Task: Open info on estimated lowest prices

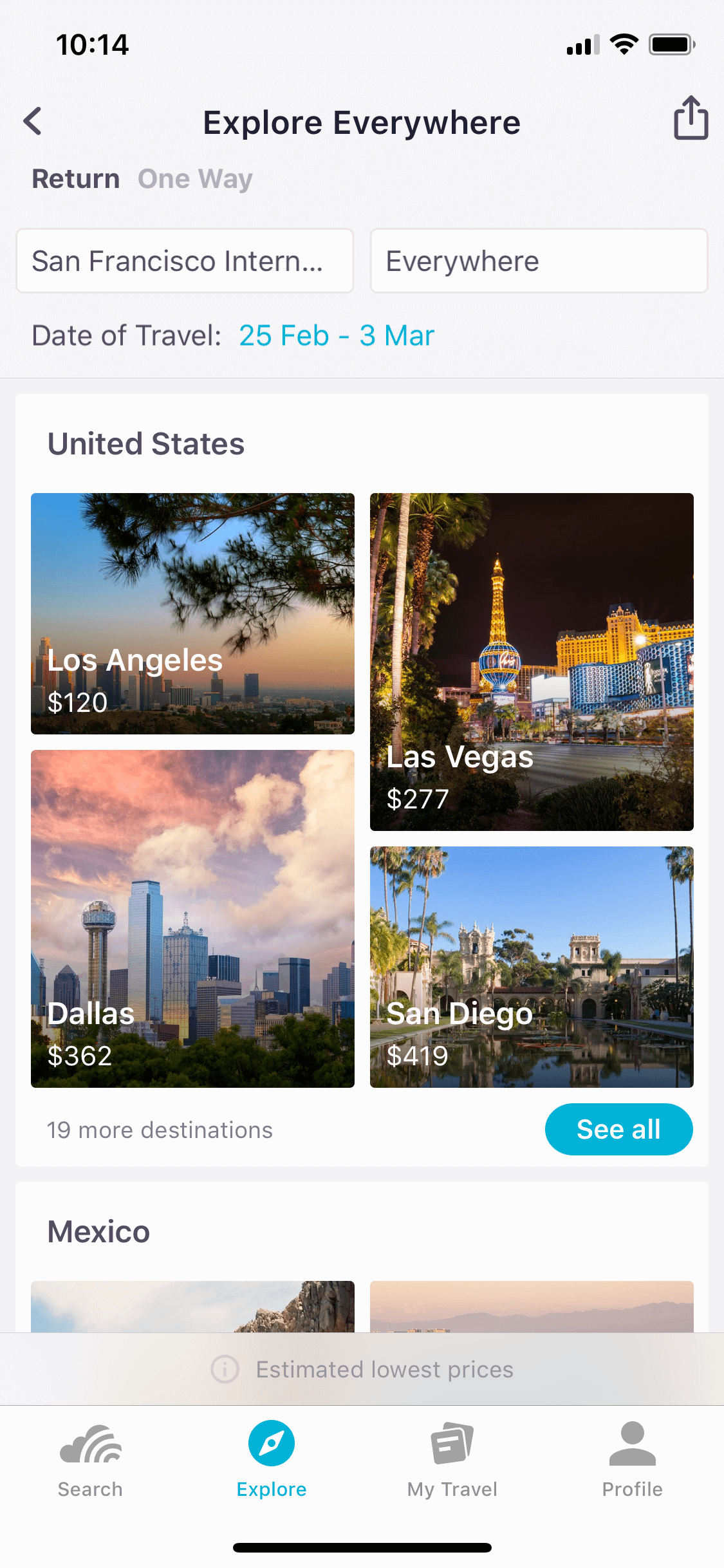Action: pos(225,1369)
